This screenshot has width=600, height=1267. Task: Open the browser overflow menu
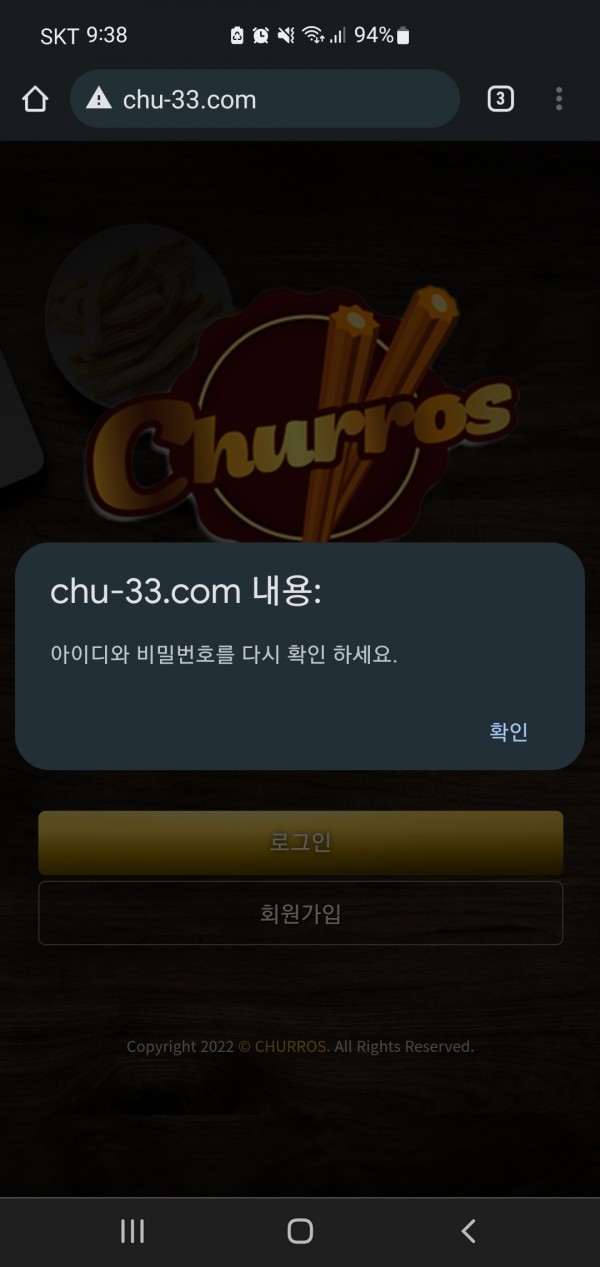click(559, 99)
